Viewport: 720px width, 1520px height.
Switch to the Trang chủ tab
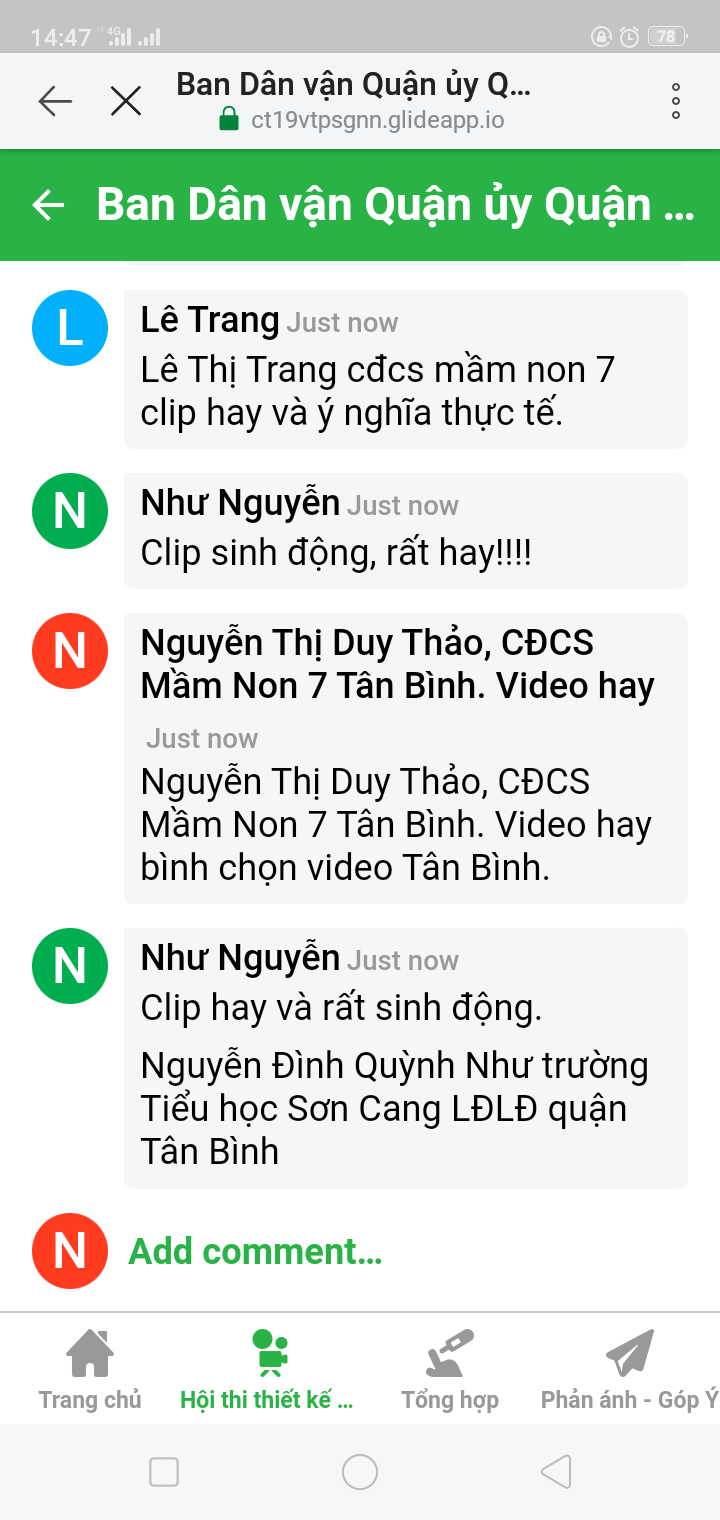[90, 1369]
